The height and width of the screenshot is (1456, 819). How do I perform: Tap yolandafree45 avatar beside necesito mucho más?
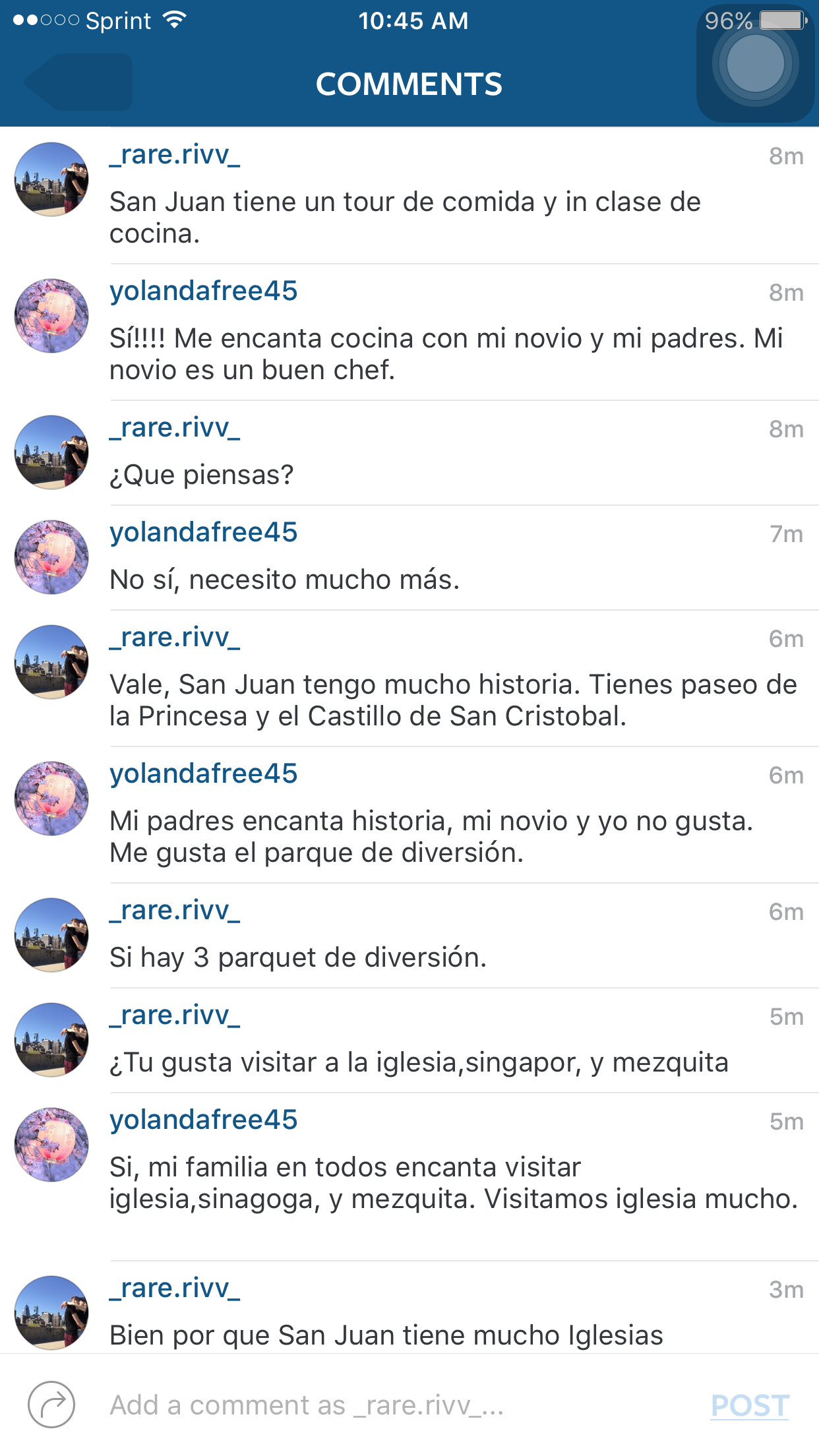click(51, 557)
